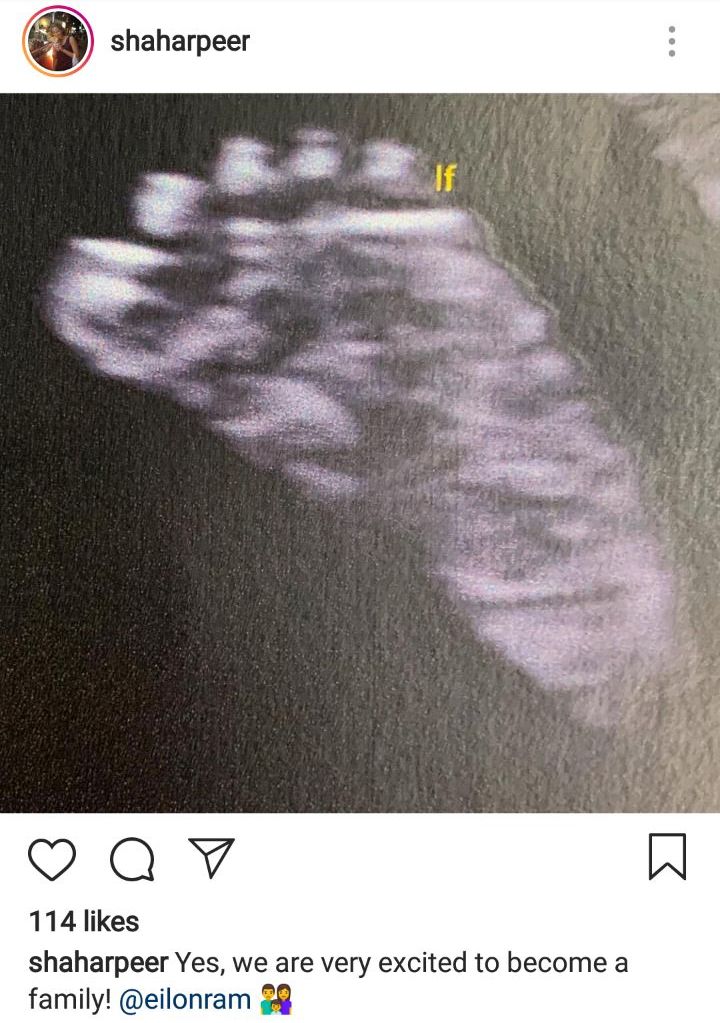Like this post with the heart icon
720x1023 pixels.
pyautogui.click(x=52, y=860)
